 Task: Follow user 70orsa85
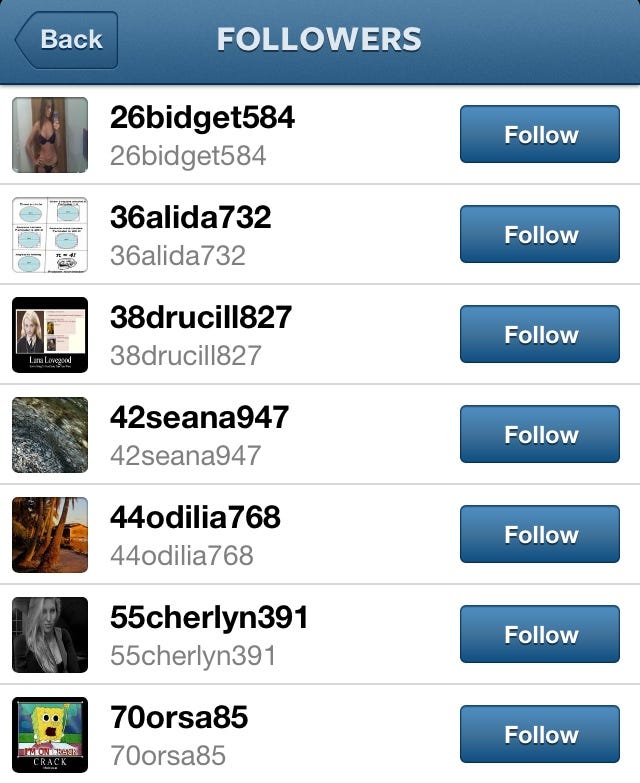click(x=540, y=735)
